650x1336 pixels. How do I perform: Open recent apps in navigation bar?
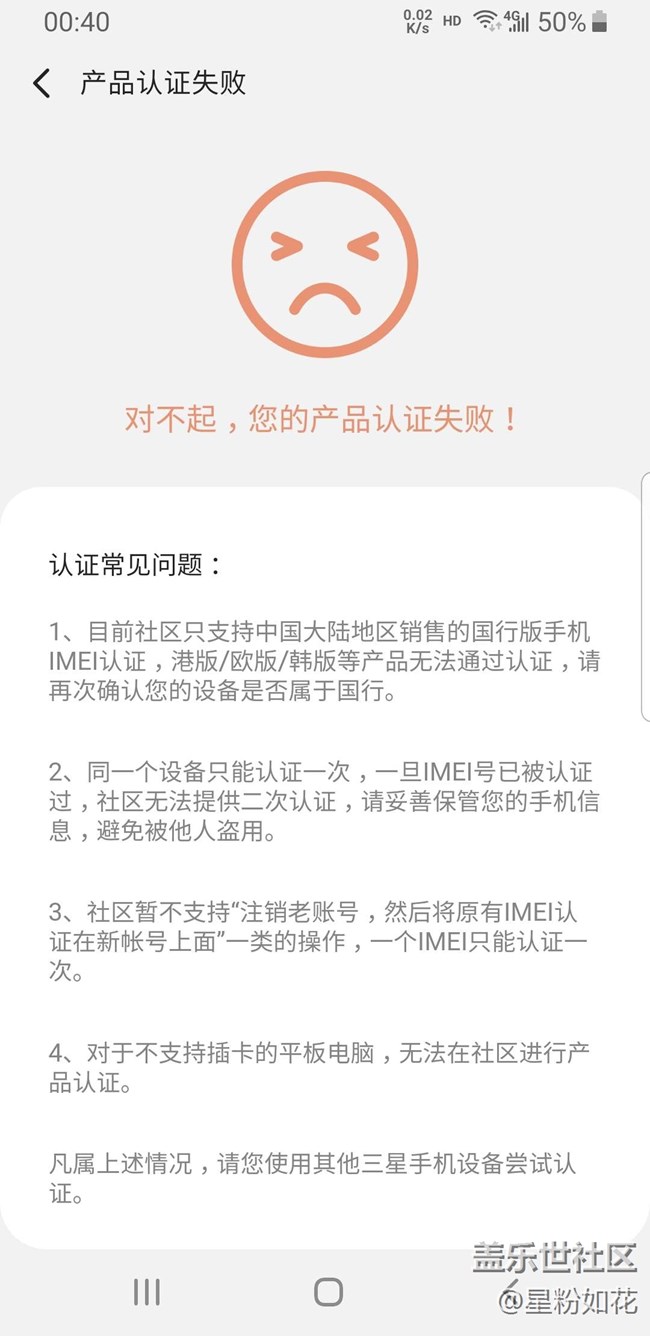click(147, 1292)
